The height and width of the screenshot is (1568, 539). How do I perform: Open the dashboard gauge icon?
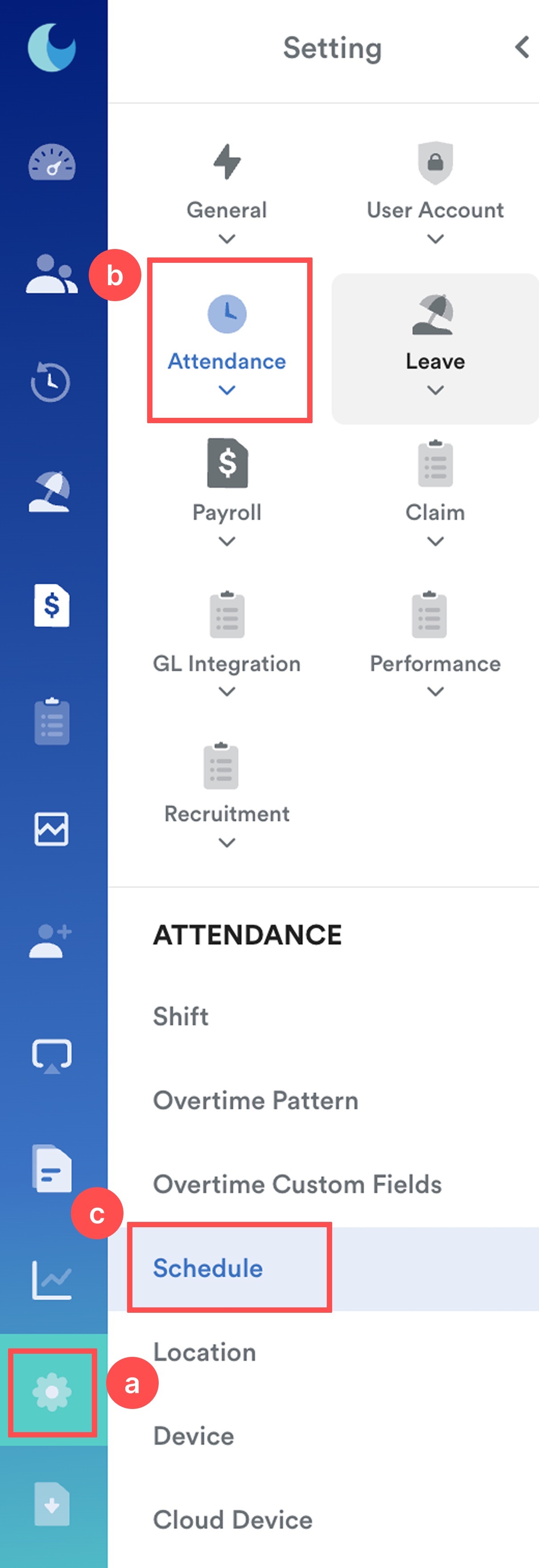[x=52, y=163]
